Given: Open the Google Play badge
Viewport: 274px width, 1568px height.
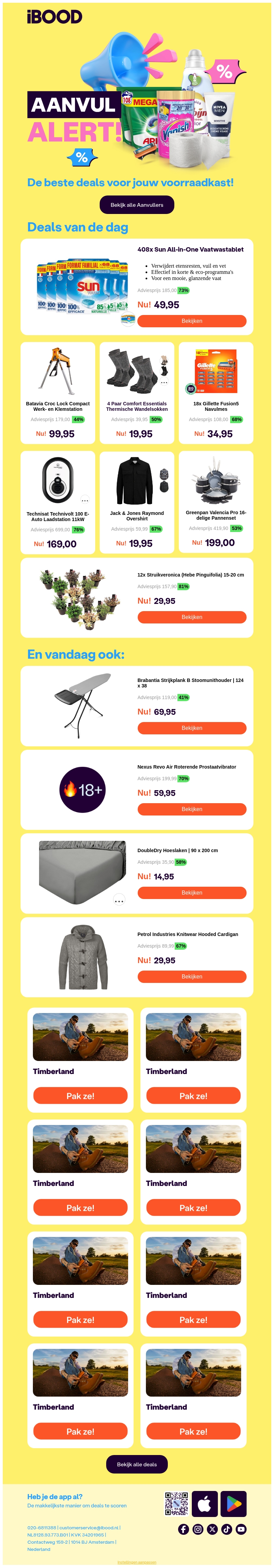Looking at the screenshot, I should [x=233, y=1504].
